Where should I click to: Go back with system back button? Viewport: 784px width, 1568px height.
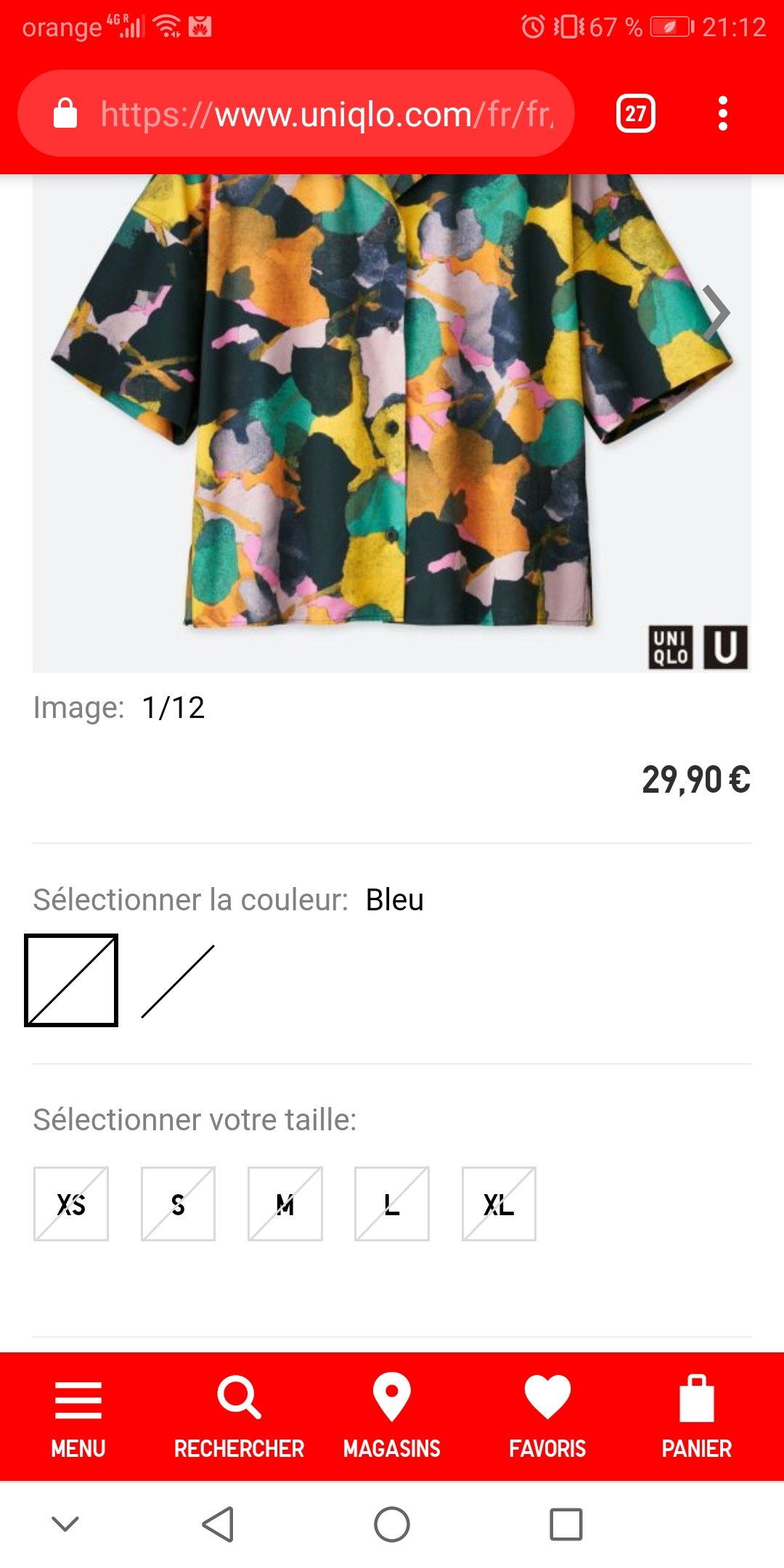click(x=218, y=1524)
